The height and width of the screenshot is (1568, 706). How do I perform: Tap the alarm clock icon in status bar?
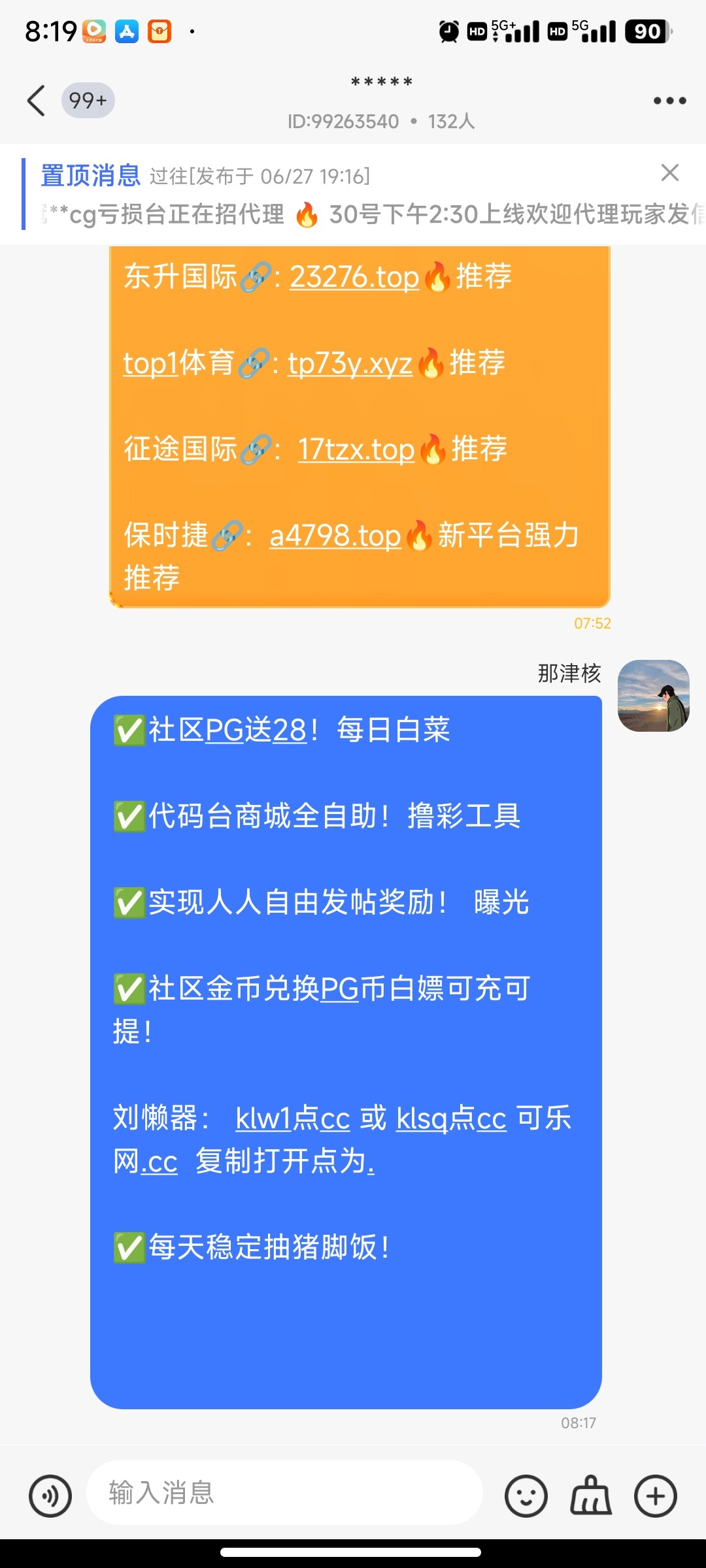tap(448, 31)
